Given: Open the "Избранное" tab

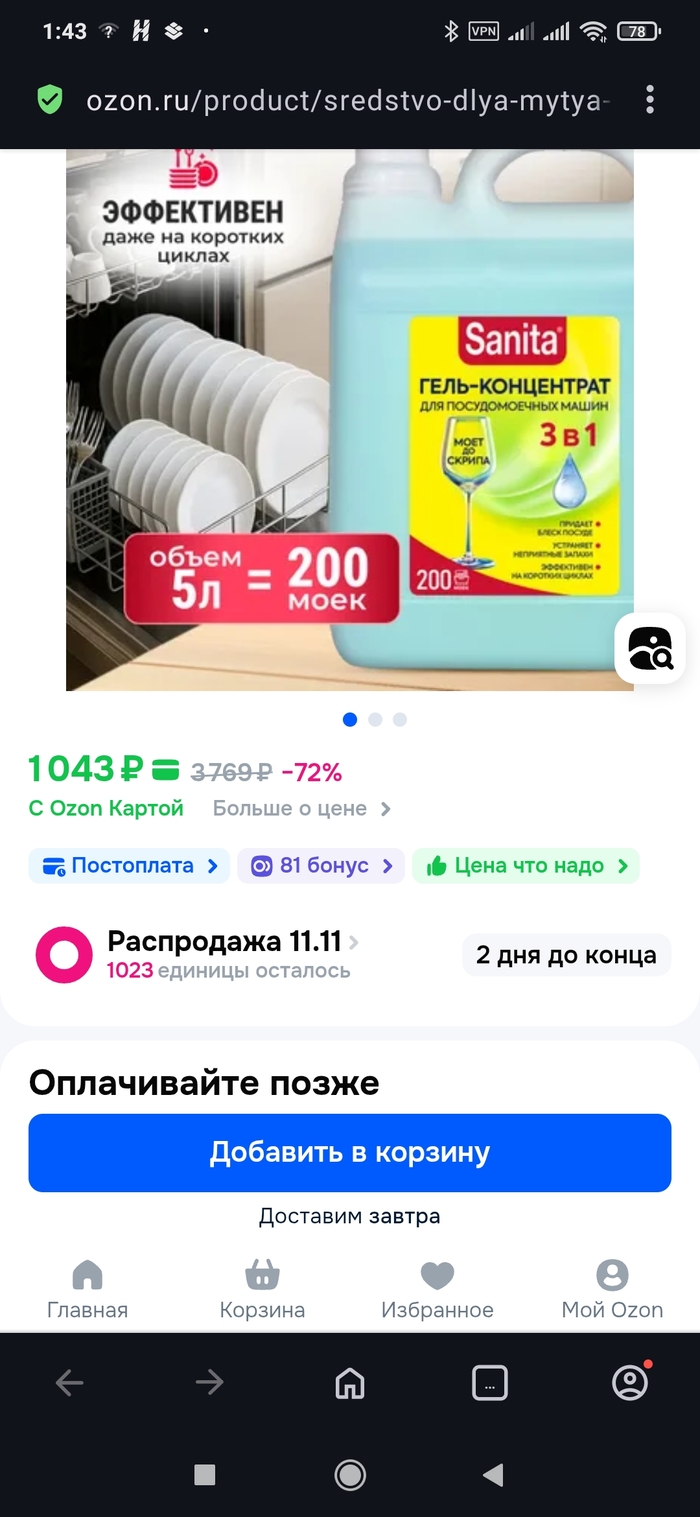Looking at the screenshot, I should 437,1289.
